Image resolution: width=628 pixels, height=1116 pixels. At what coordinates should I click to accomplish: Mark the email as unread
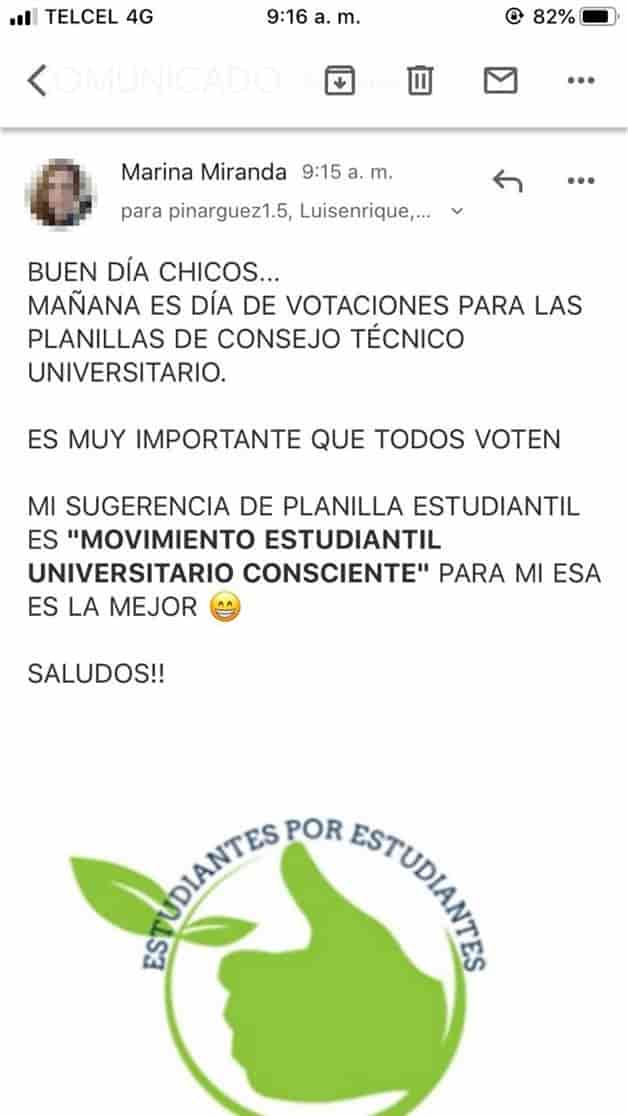[500, 80]
